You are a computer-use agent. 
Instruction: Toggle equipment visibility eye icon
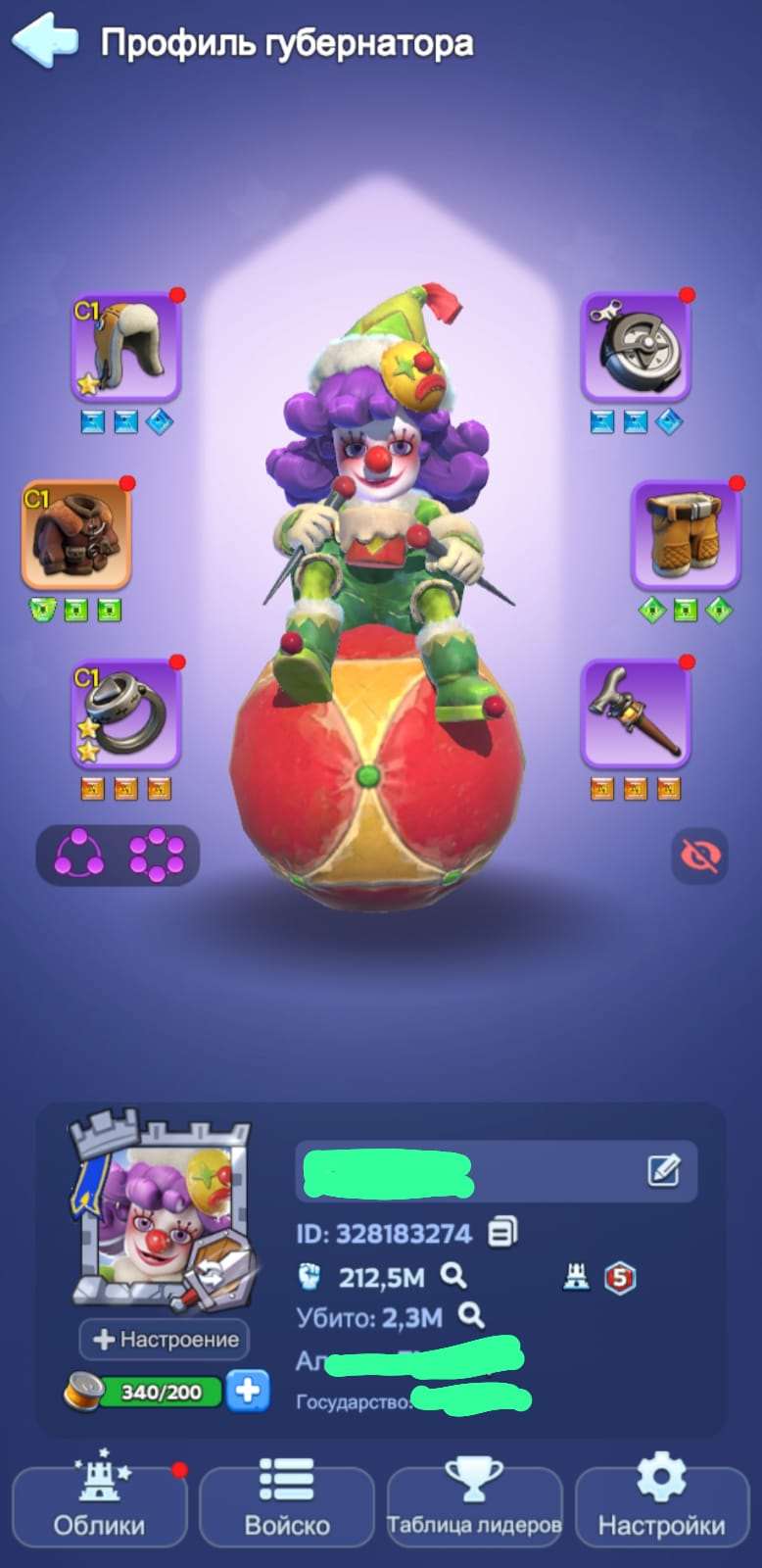click(x=699, y=856)
